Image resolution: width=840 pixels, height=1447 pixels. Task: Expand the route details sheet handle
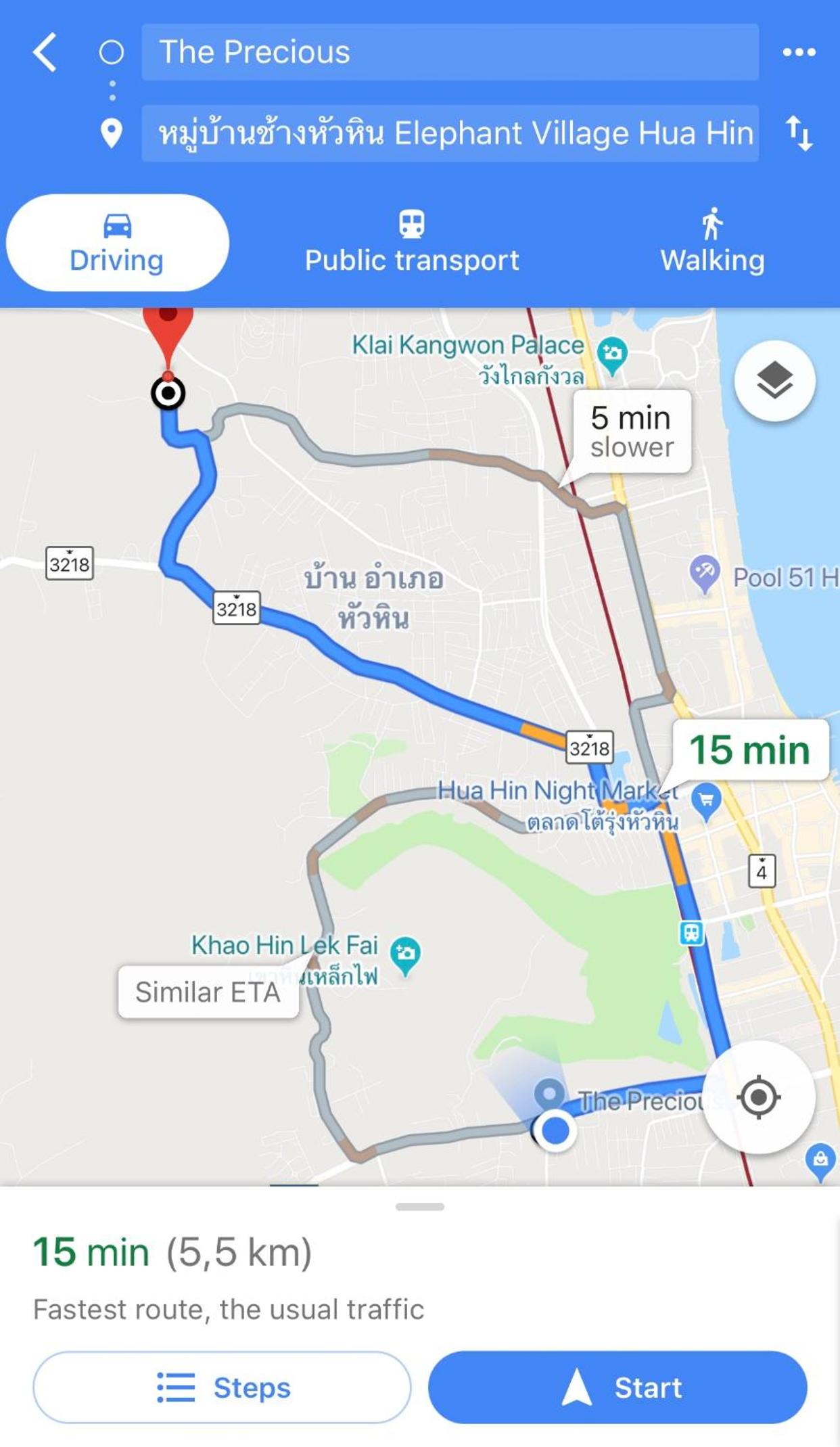pyautogui.click(x=420, y=1206)
